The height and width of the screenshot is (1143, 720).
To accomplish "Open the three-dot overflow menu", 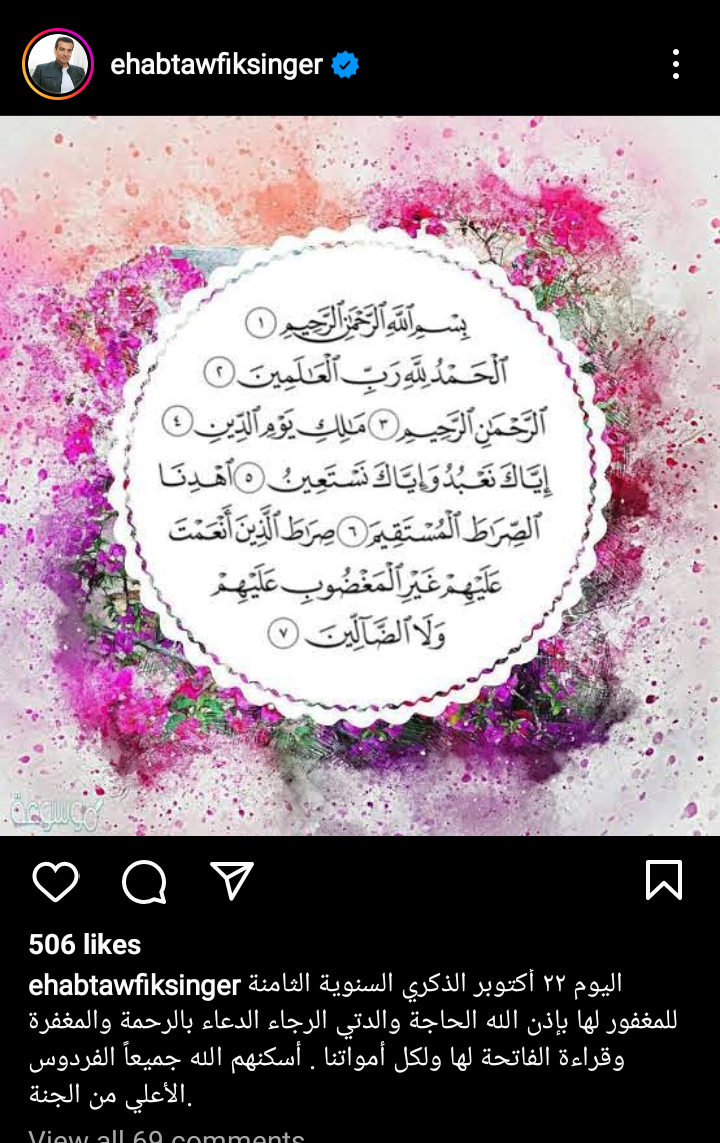I will click(676, 66).
